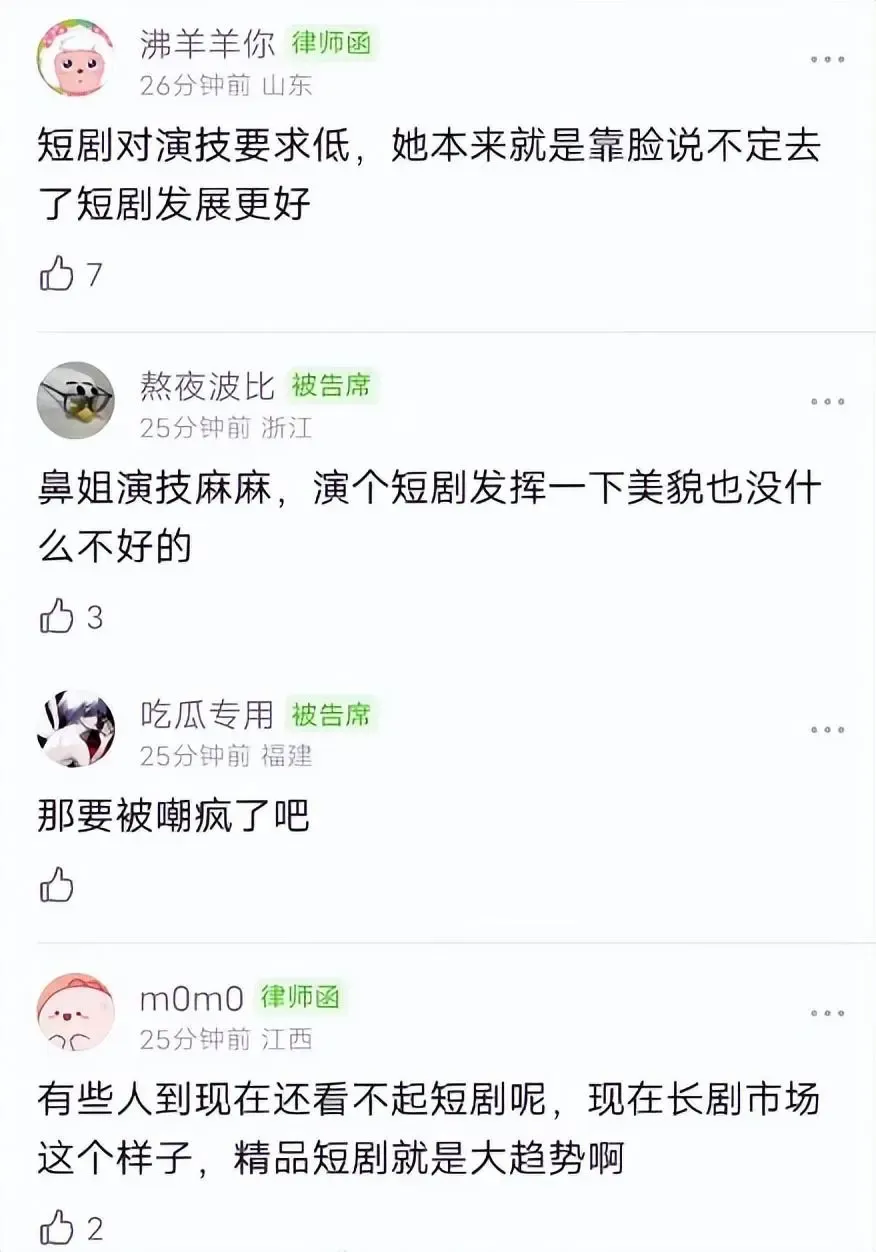876x1252 pixels.
Task: Tap the username 沸羊羊你
Action: [207, 44]
